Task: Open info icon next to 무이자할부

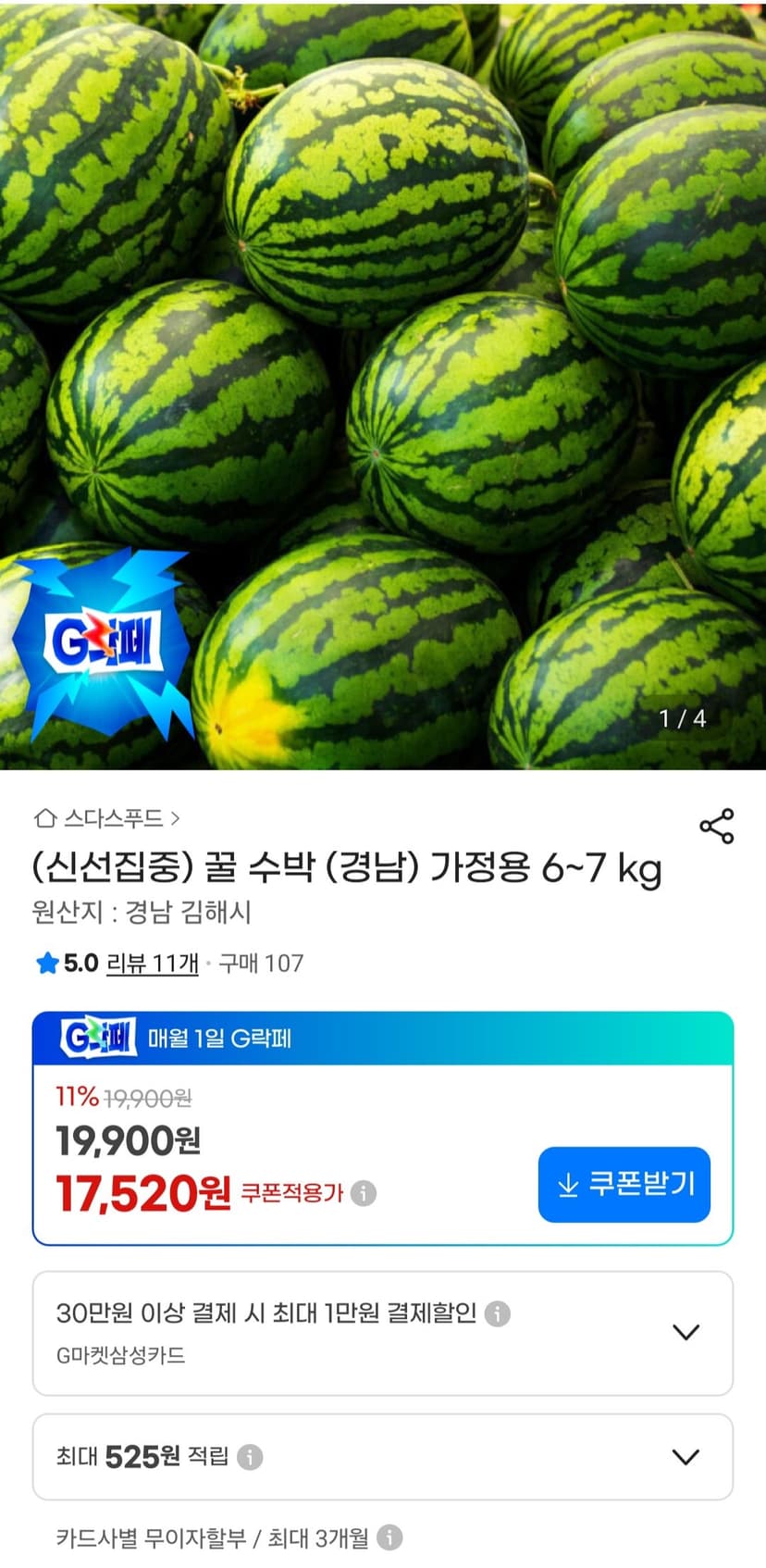Action: [390, 1537]
